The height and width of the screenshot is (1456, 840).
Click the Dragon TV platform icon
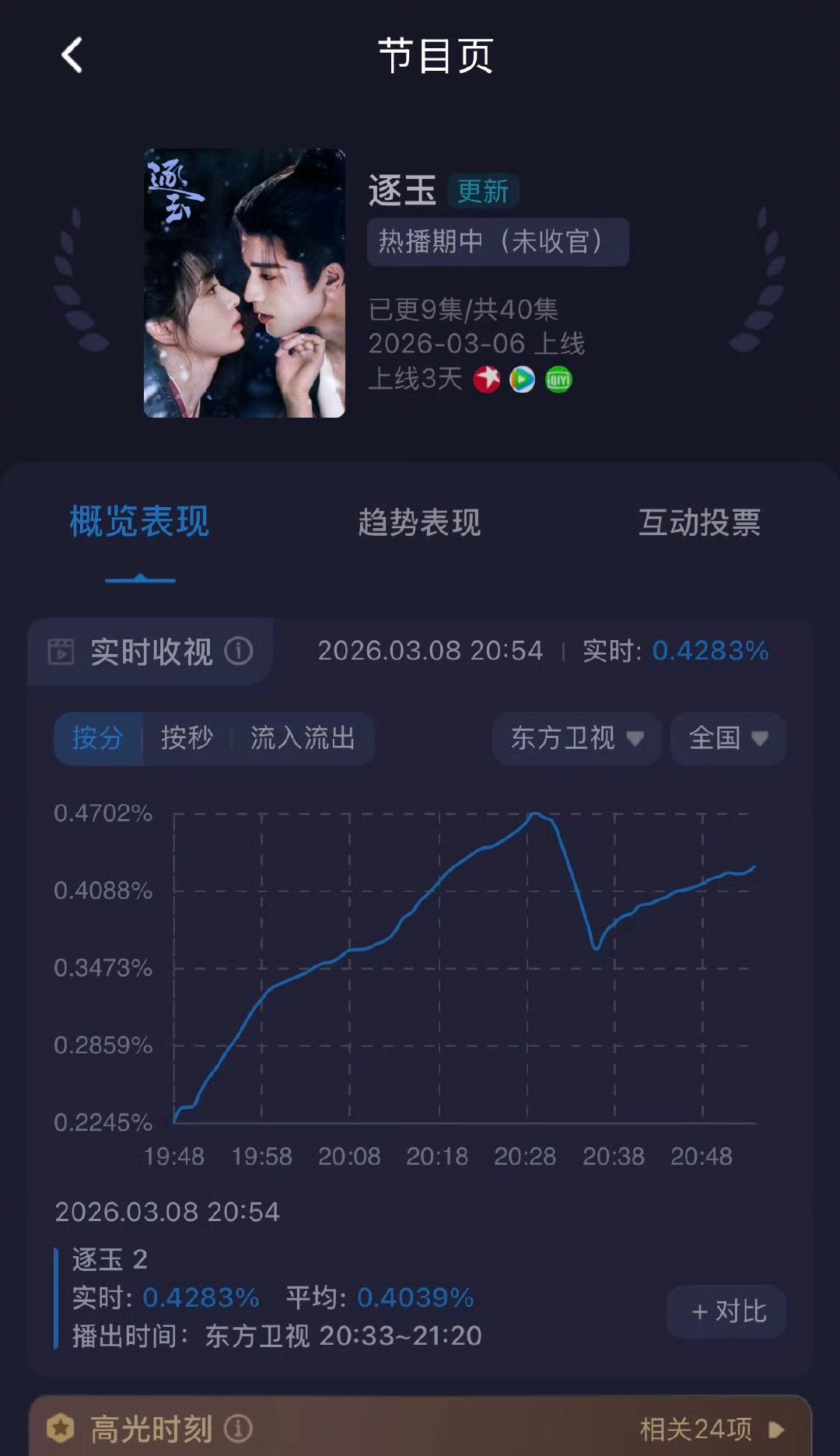[486, 380]
